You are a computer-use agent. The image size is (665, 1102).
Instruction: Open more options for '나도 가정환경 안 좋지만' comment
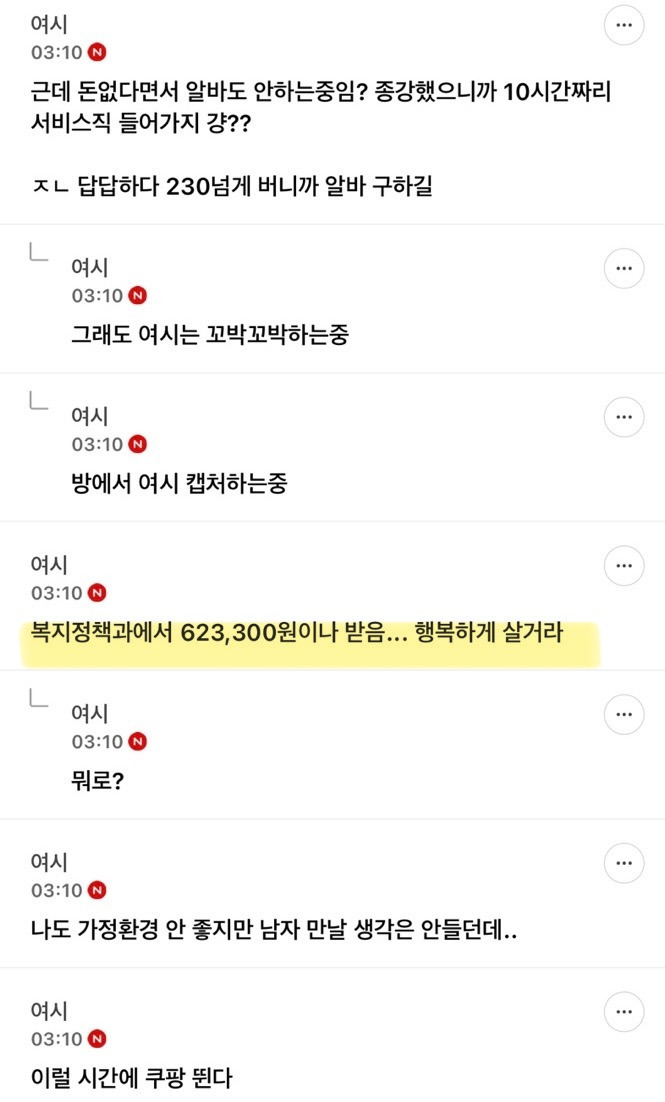(624, 863)
